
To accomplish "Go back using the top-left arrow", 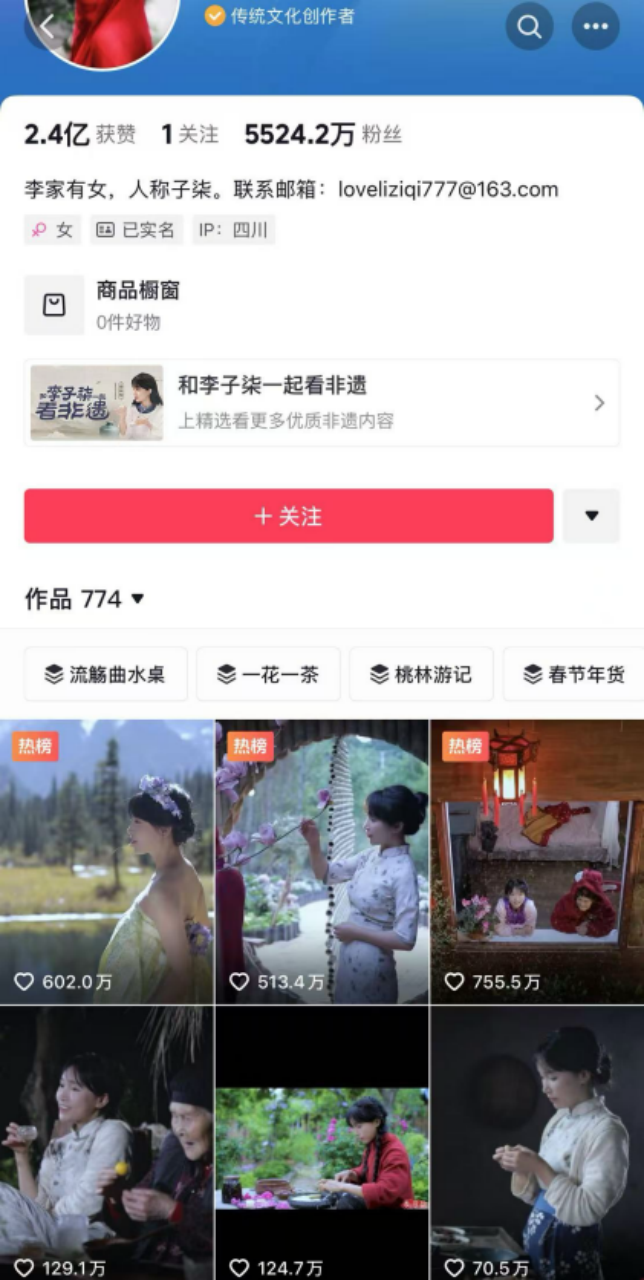I will coord(46,25).
